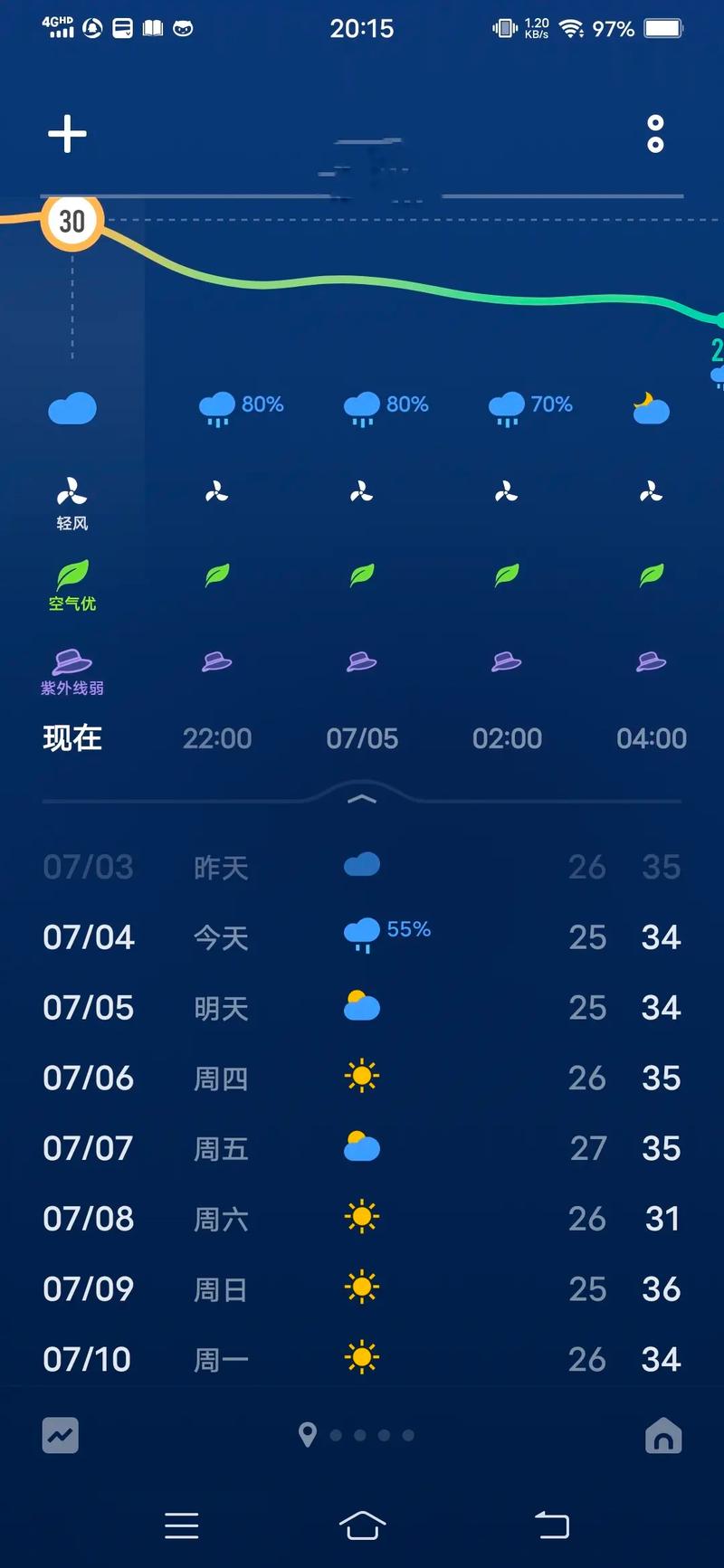This screenshot has width=724, height=1568.
Task: Select the 02:00 hourly forecast column
Action: 507,738
